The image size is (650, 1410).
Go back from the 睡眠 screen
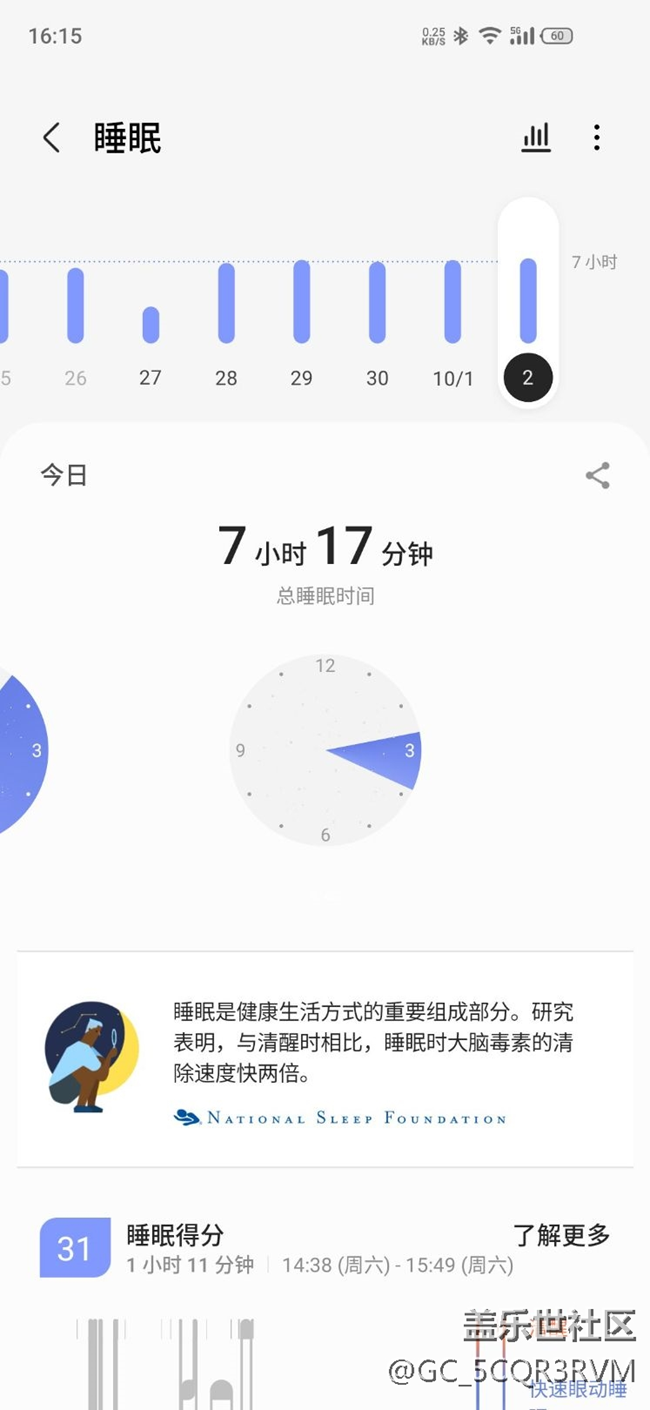point(52,138)
